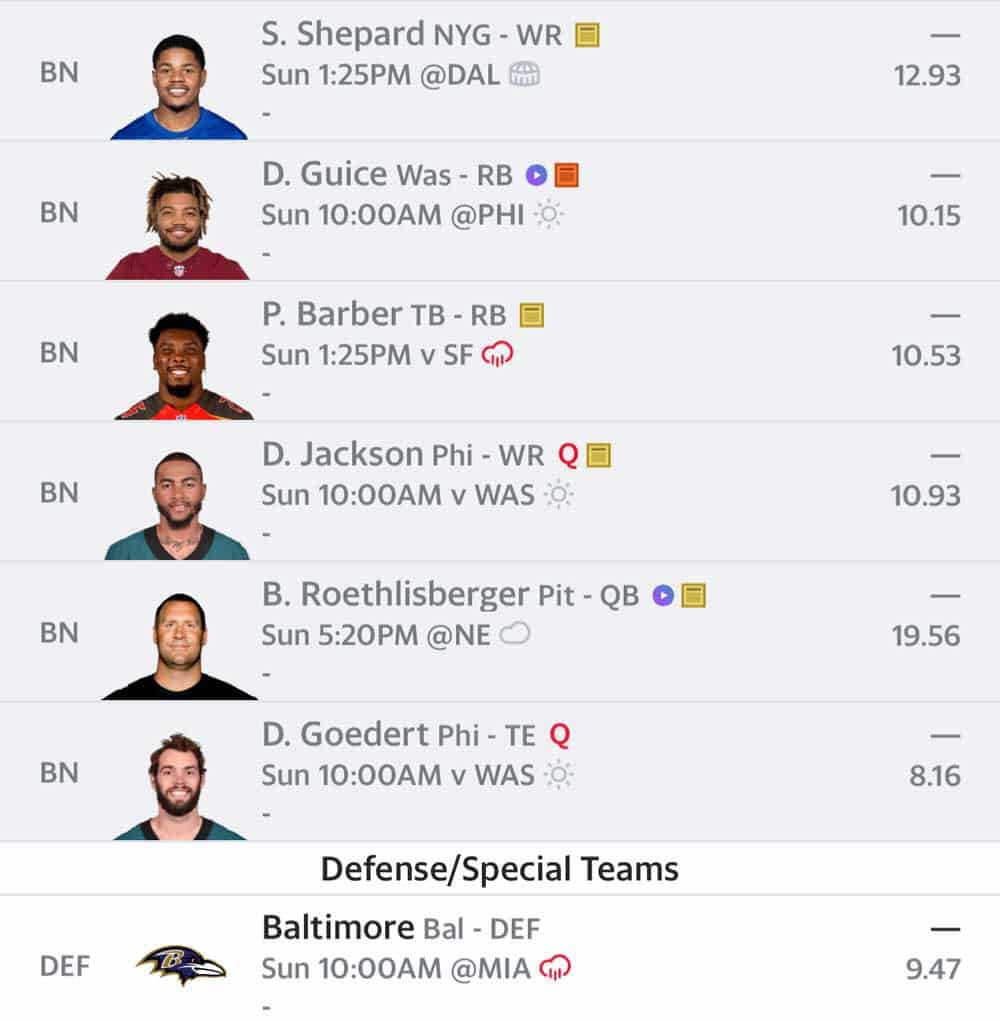Image resolution: width=1000 pixels, height=1021 pixels.
Task: Select the BN slot for S. Shepard
Action: [59, 73]
